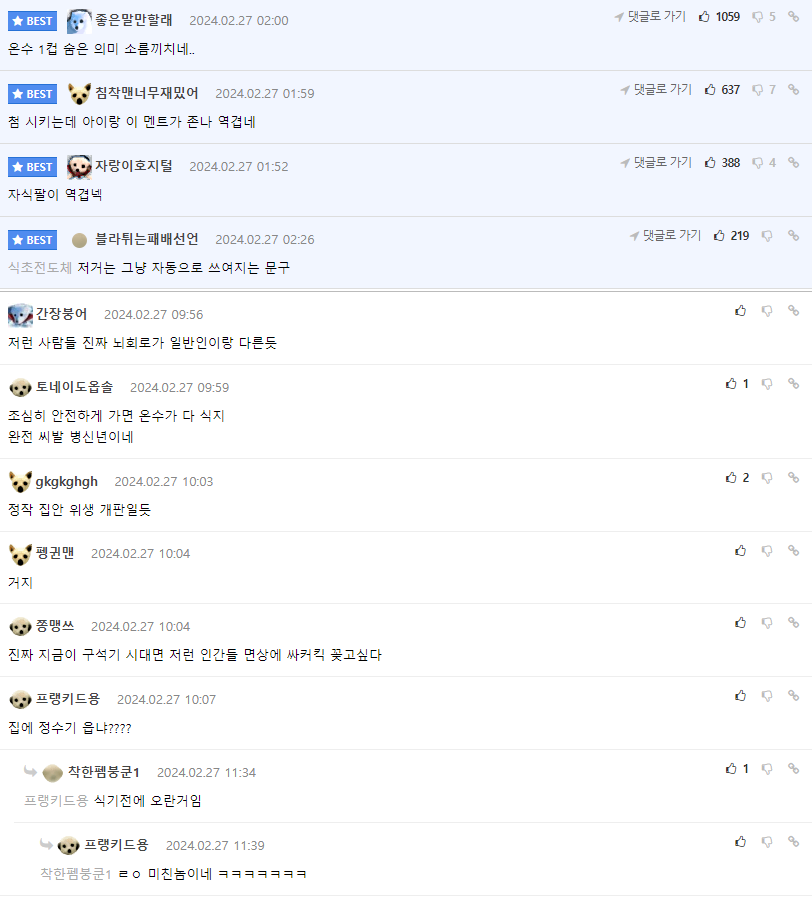This screenshot has width=812, height=900.
Task: Dislike the best comment by 침착맨너무재밌어
Action: pyautogui.click(x=757, y=89)
